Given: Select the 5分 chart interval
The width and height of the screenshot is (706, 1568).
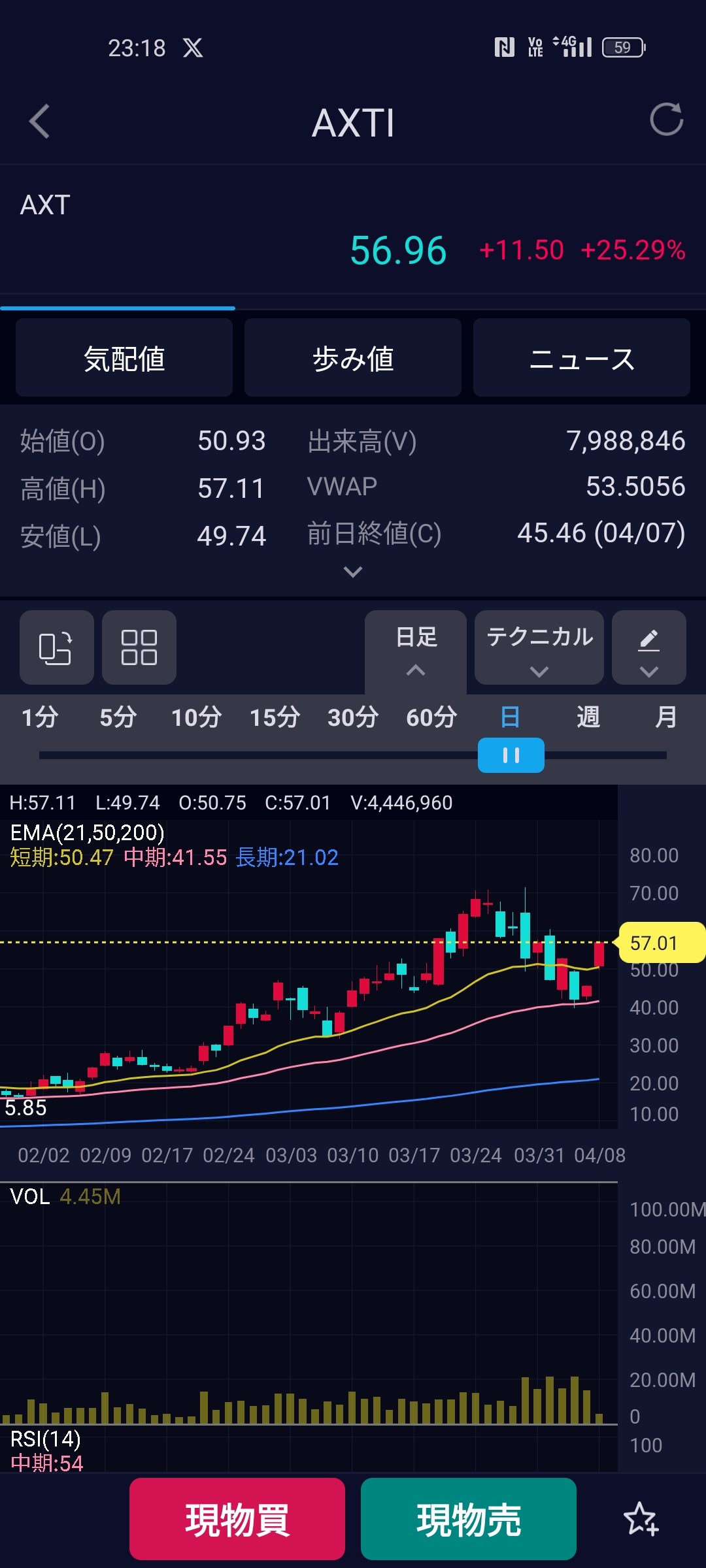Looking at the screenshot, I should [x=118, y=717].
